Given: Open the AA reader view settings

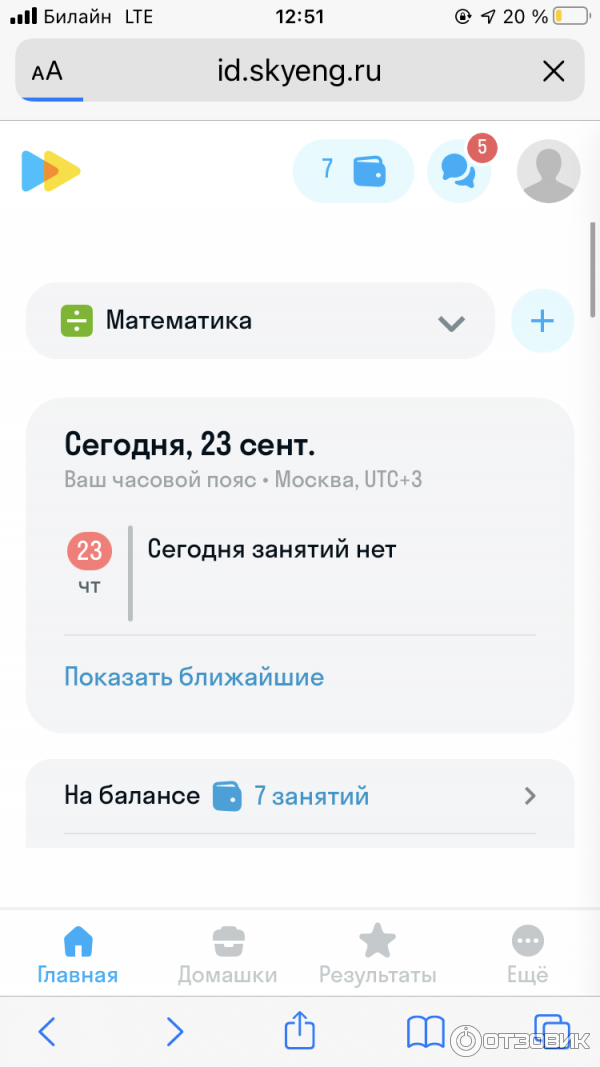Looking at the screenshot, I should [x=47, y=71].
